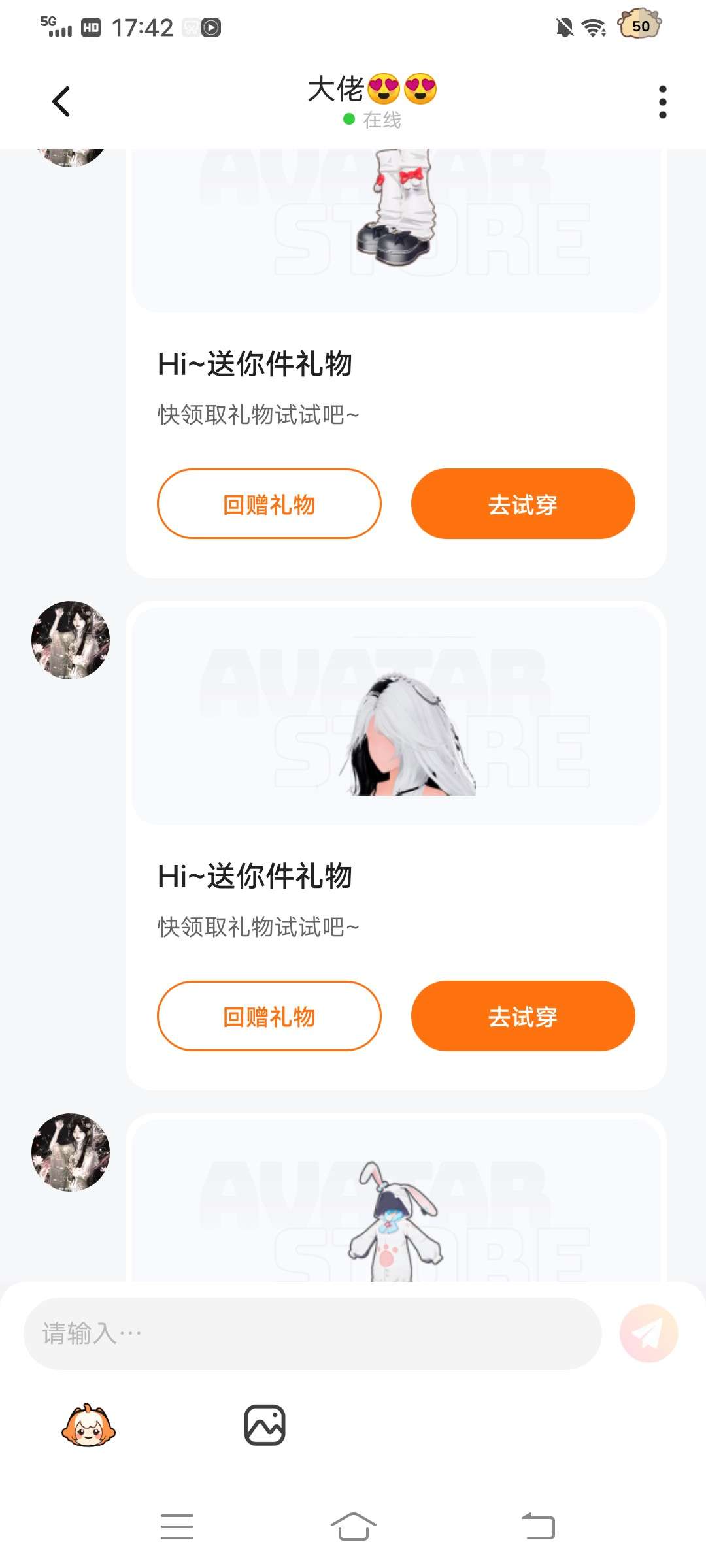Open the emoji sticker panel
The image size is (706, 1568).
[x=88, y=1425]
